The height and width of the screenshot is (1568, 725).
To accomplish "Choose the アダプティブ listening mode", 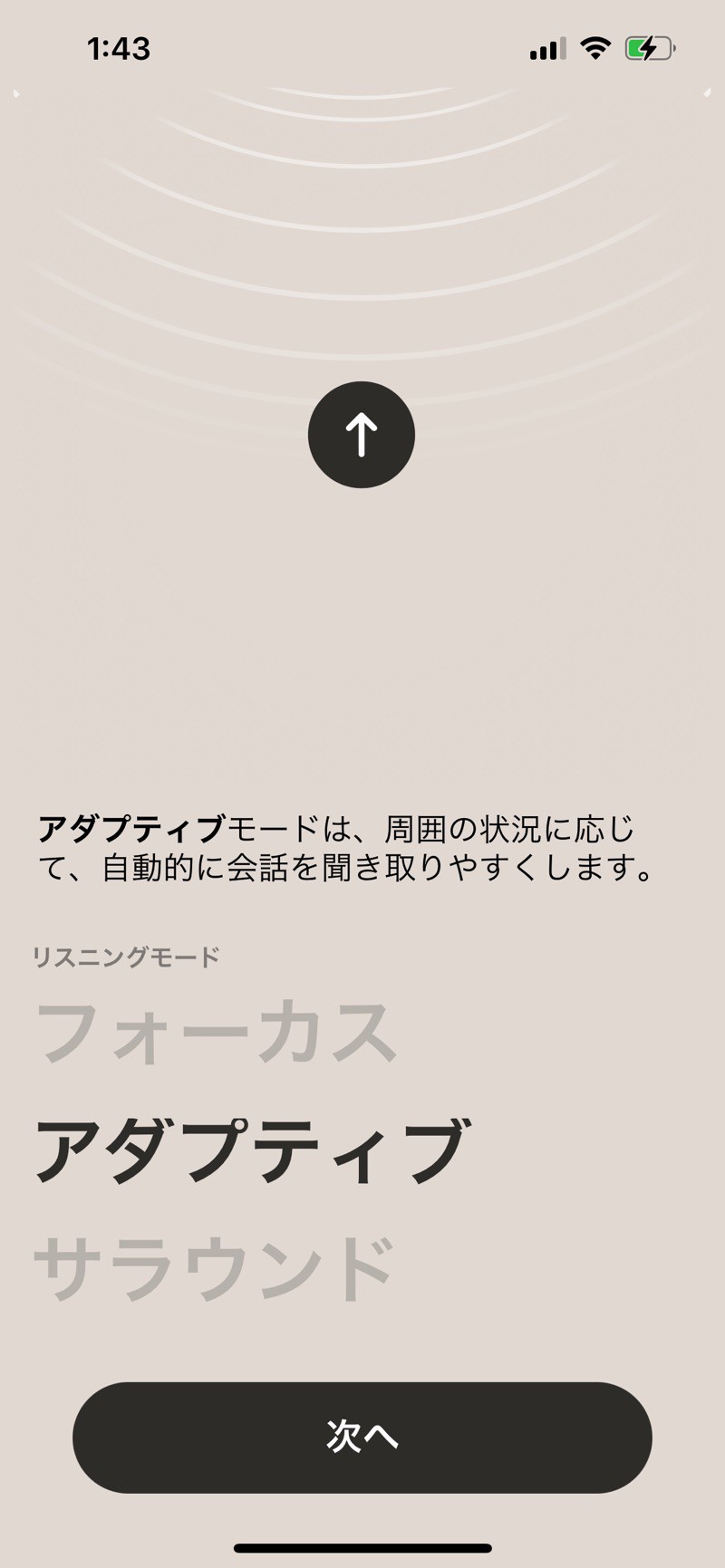I will (251, 1151).
